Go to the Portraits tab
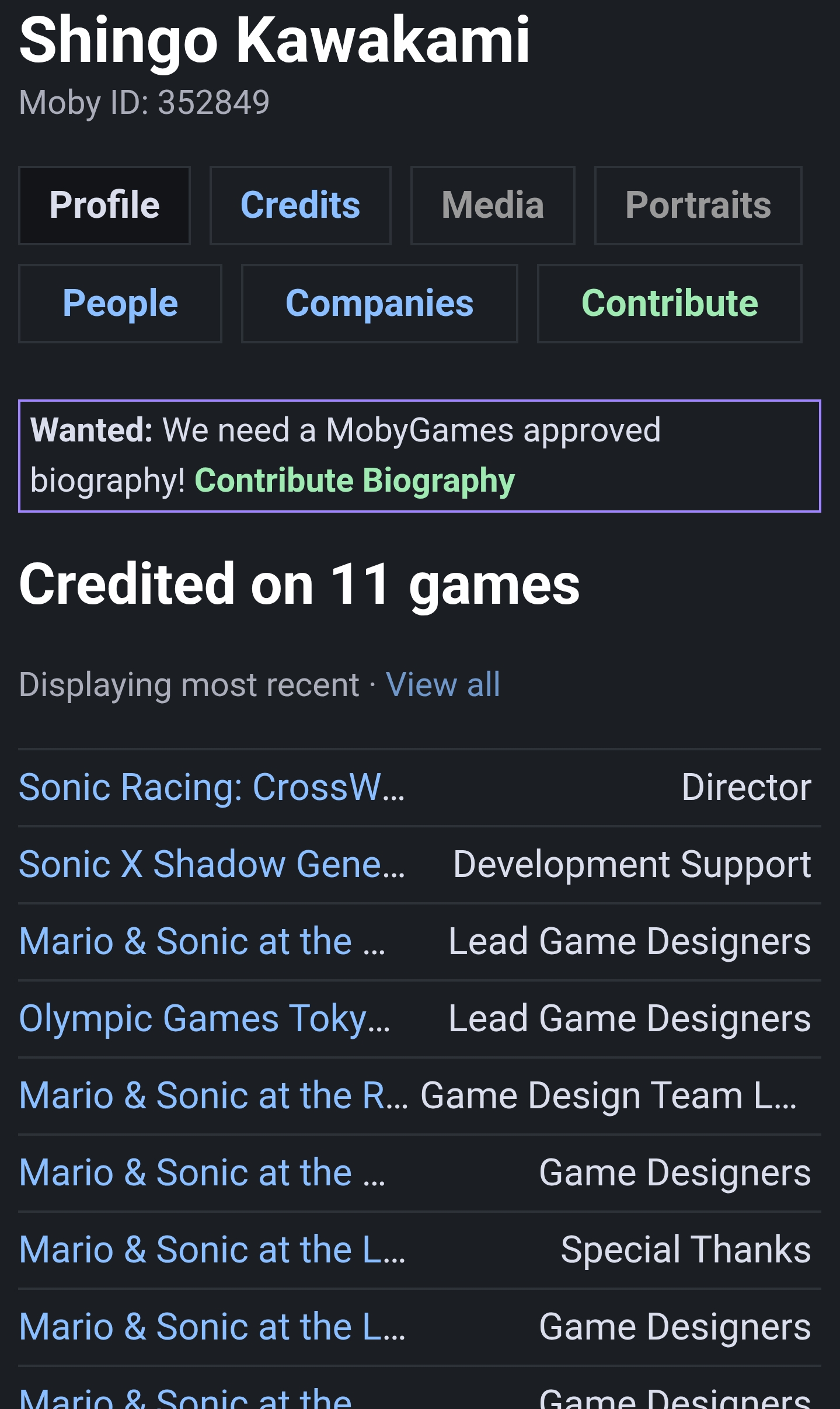 (x=698, y=205)
